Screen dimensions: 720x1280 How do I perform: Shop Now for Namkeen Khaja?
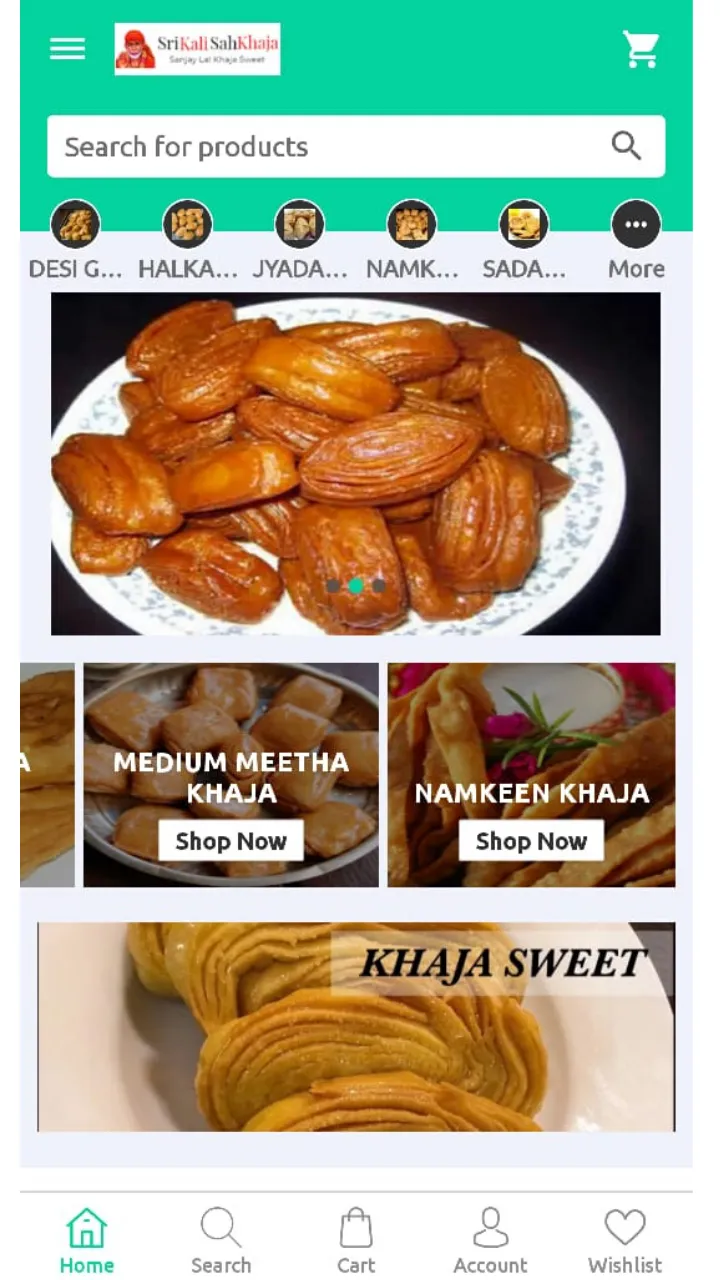531,841
